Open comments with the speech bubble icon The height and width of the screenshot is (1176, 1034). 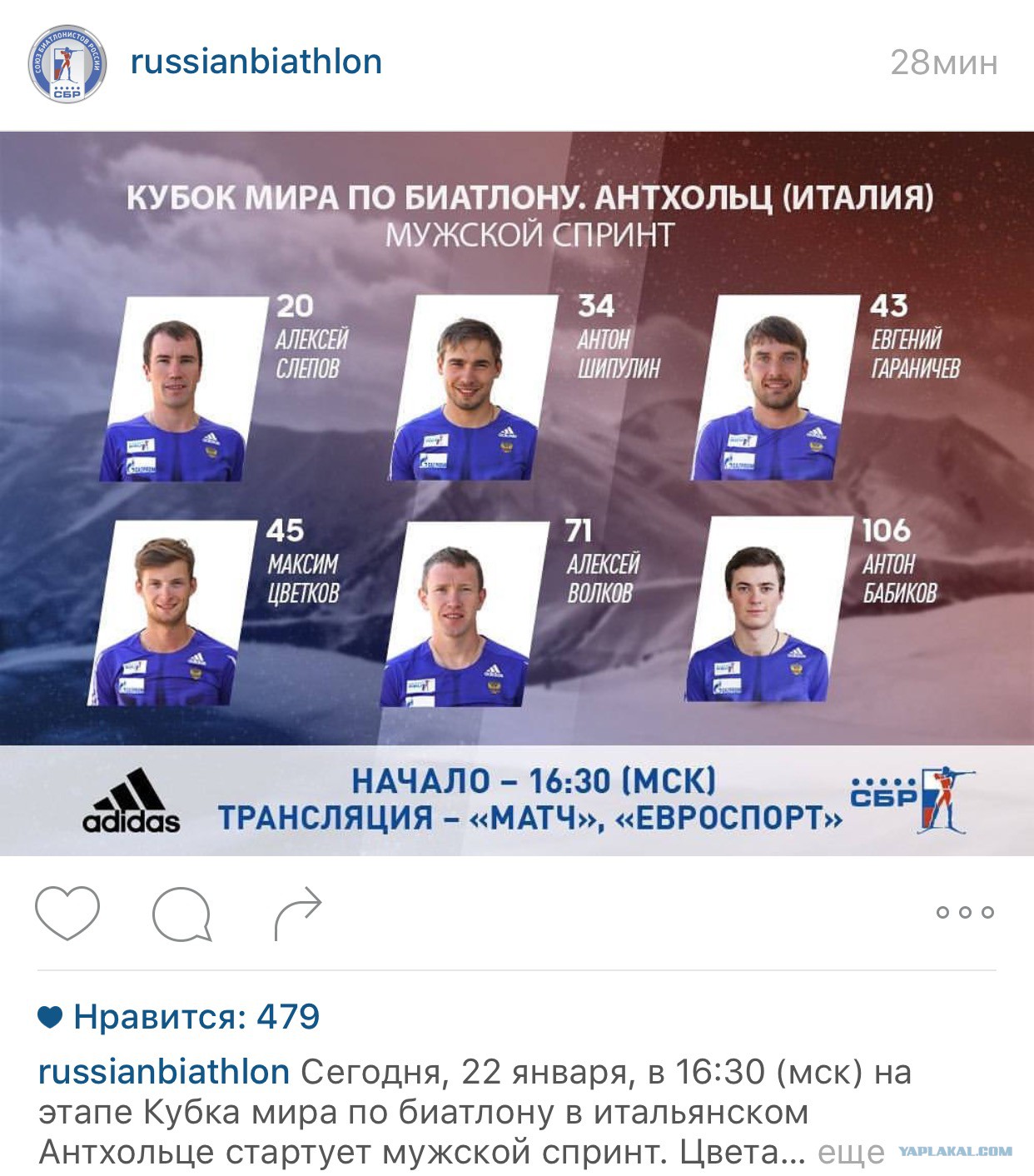coord(181,914)
